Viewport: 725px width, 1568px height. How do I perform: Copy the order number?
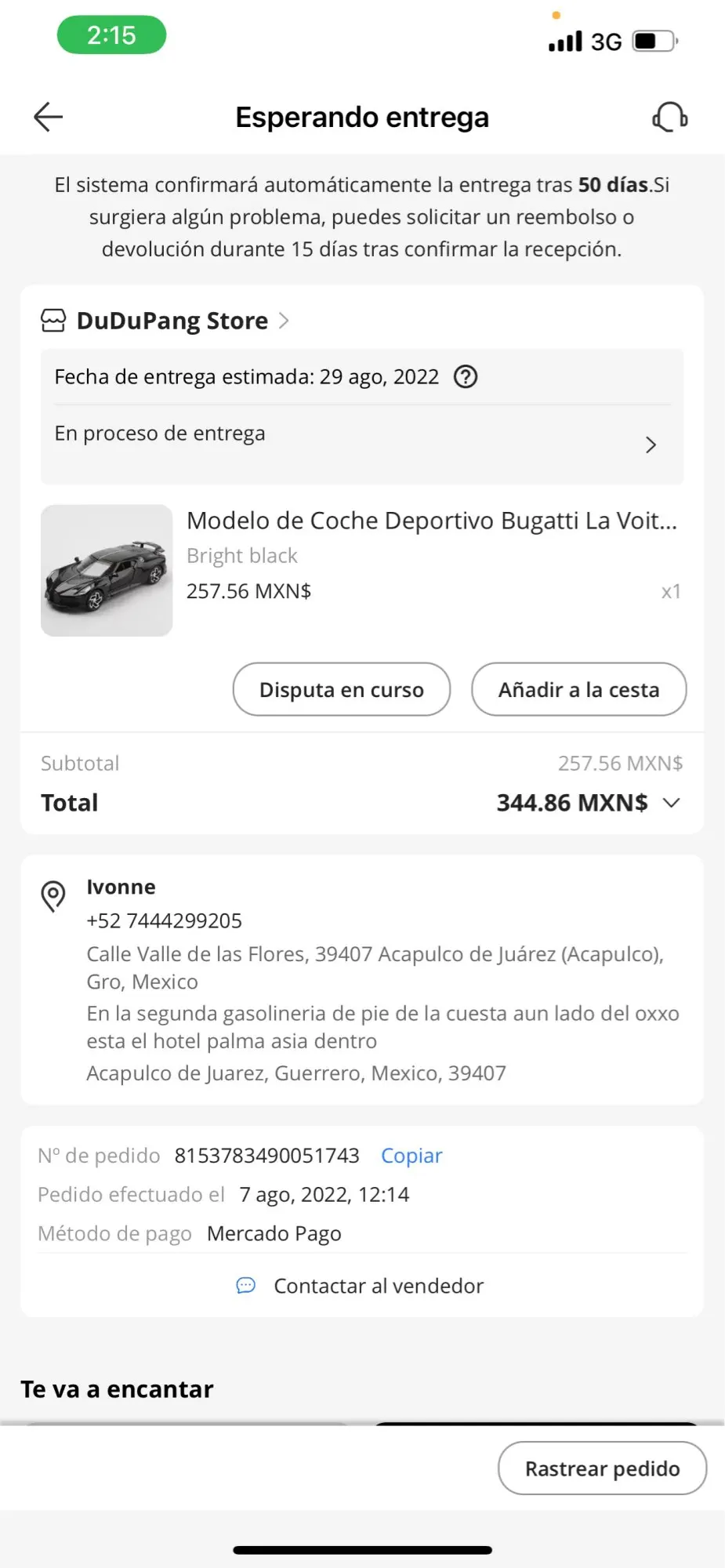411,1156
